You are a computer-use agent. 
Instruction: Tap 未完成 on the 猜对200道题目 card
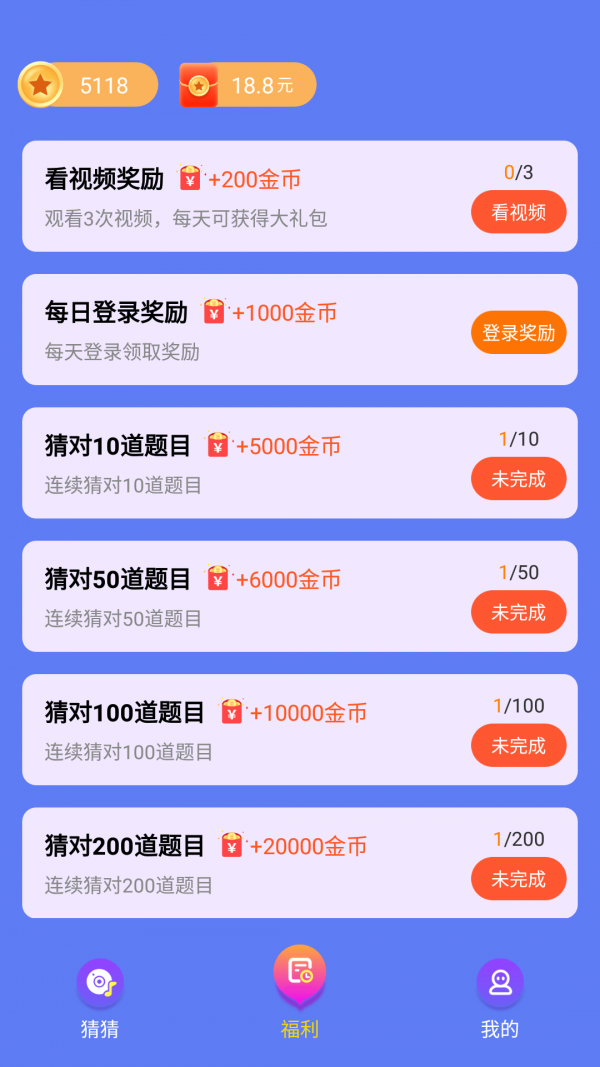click(518, 879)
